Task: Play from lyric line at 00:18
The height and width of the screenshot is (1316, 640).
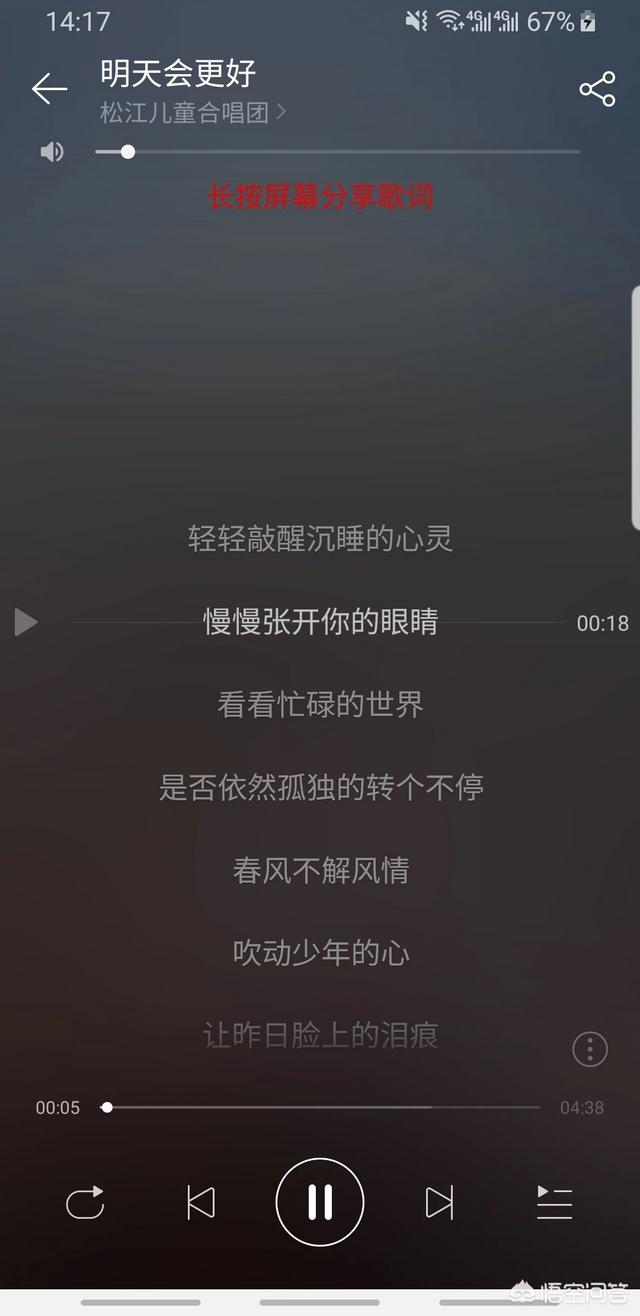Action: point(26,622)
